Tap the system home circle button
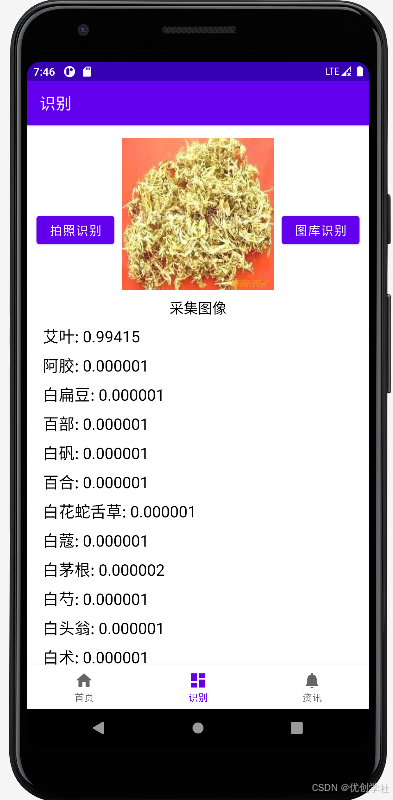This screenshot has width=393, height=800. 198,728
